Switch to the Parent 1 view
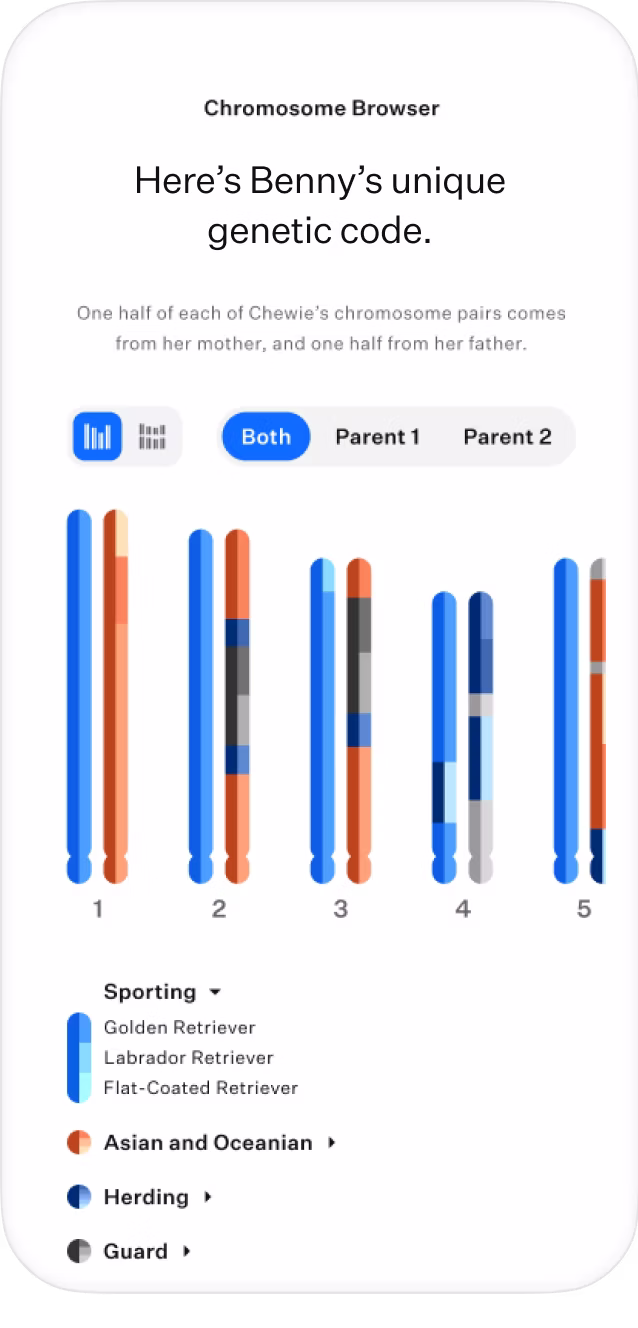The width and height of the screenshot is (638, 1328). [x=377, y=437]
